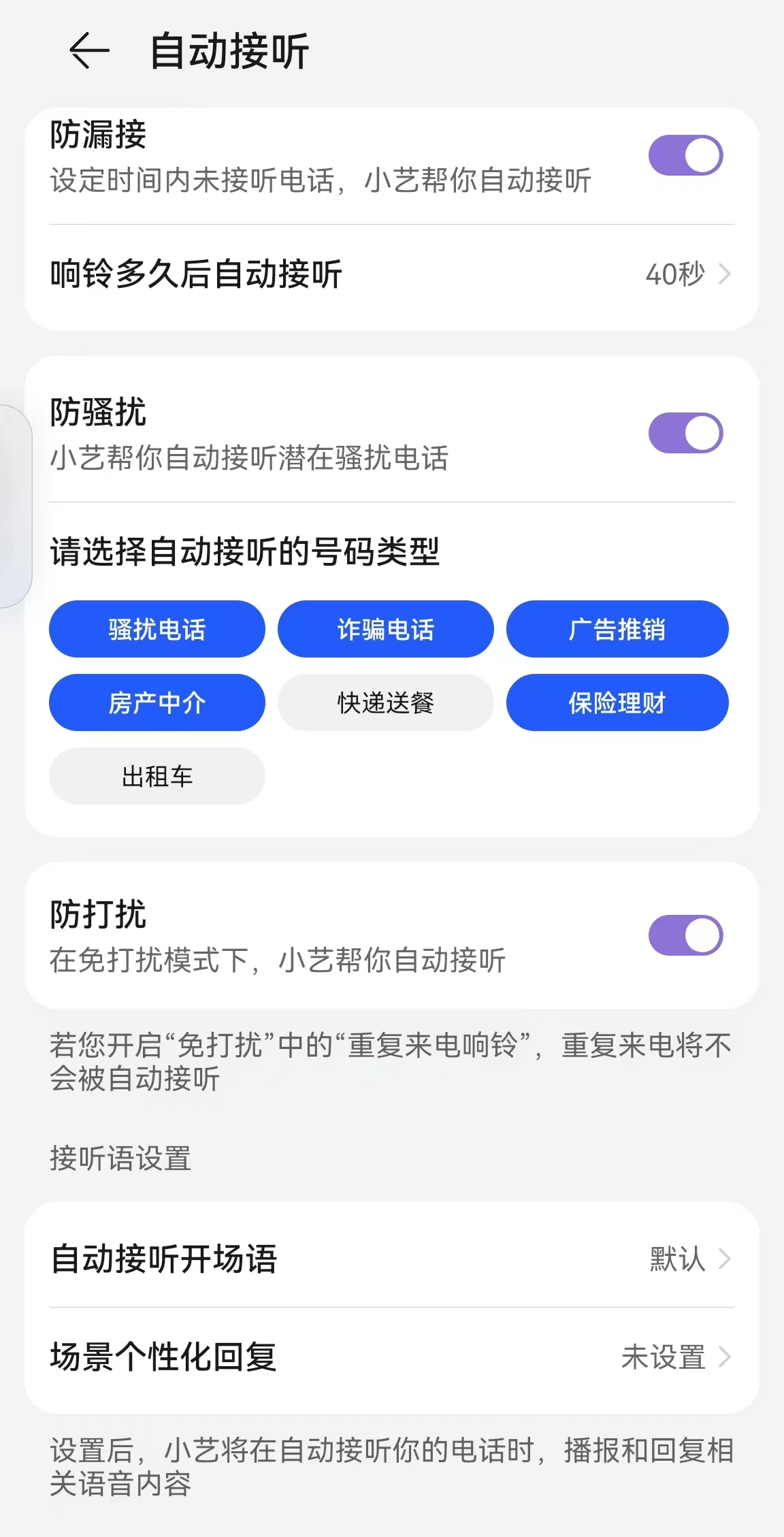Deselect the 诈骗电话 number type chip
The height and width of the screenshot is (1537, 784).
386,629
